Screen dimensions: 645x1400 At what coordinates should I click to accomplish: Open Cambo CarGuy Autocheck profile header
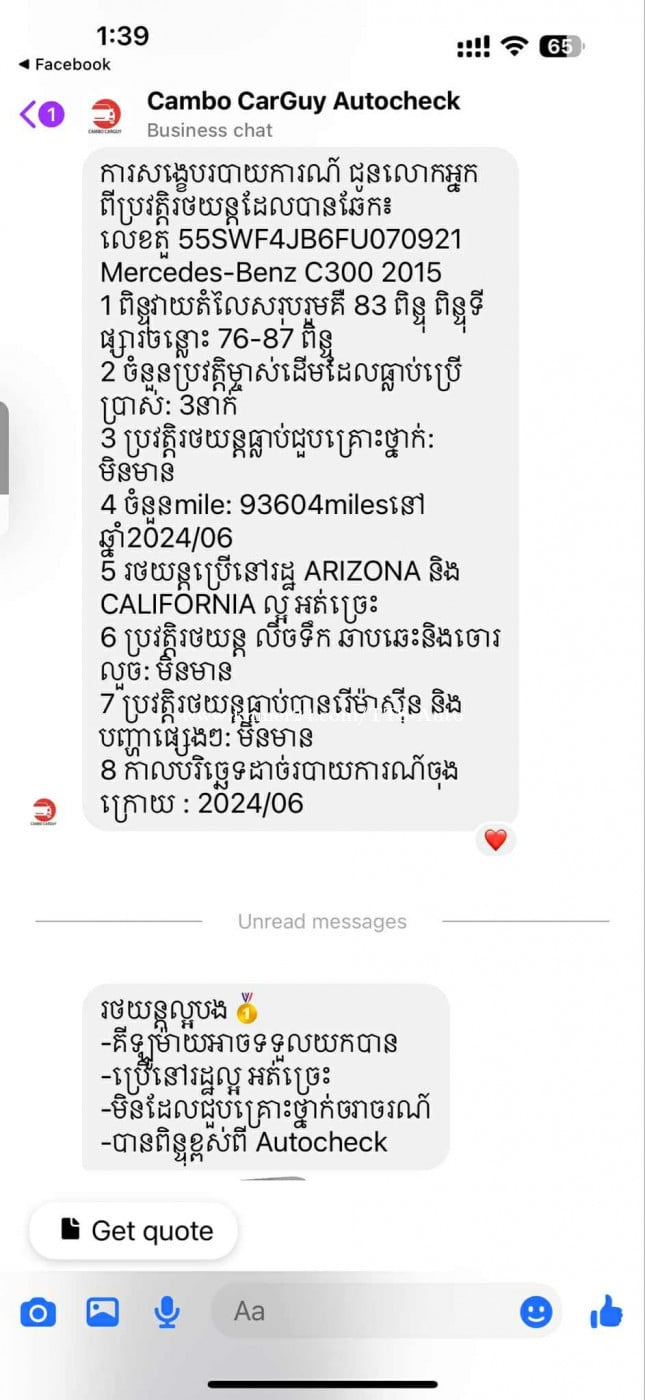click(303, 102)
